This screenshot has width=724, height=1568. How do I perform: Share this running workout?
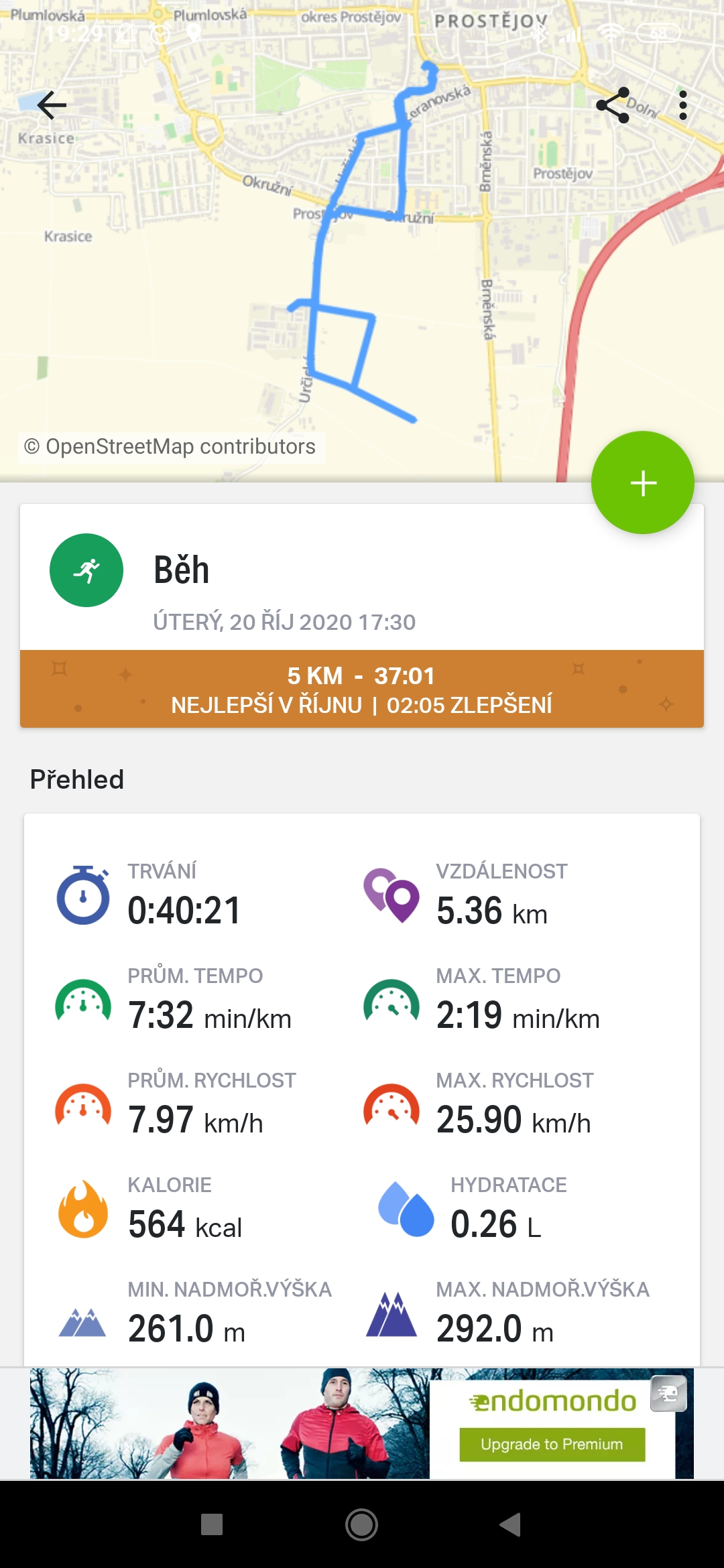[613, 105]
